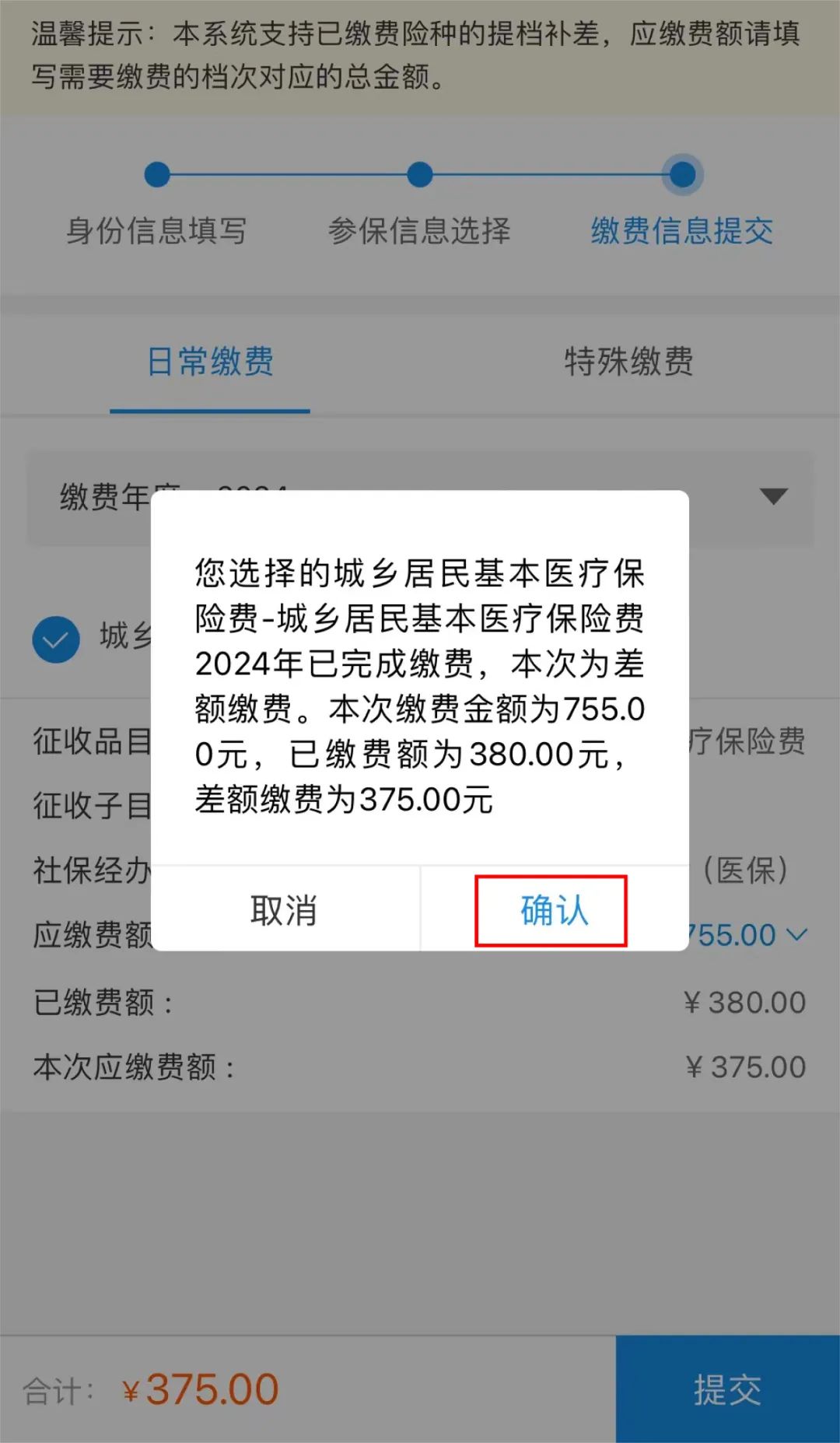Switch to 特殊缴费 tab
The width and height of the screenshot is (840, 1443).
pos(628,362)
